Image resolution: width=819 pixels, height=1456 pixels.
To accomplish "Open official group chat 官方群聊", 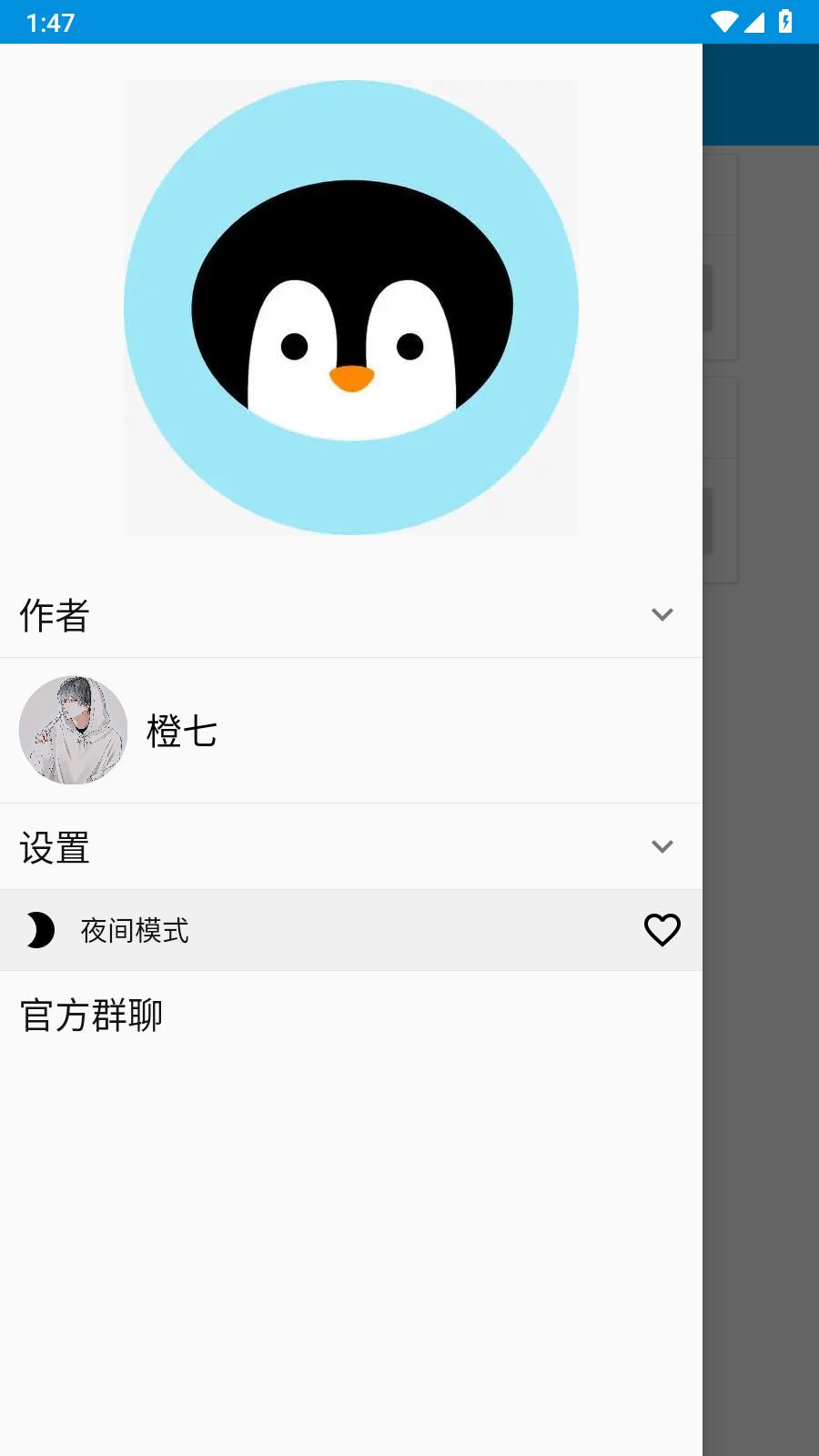I will coord(91,1016).
